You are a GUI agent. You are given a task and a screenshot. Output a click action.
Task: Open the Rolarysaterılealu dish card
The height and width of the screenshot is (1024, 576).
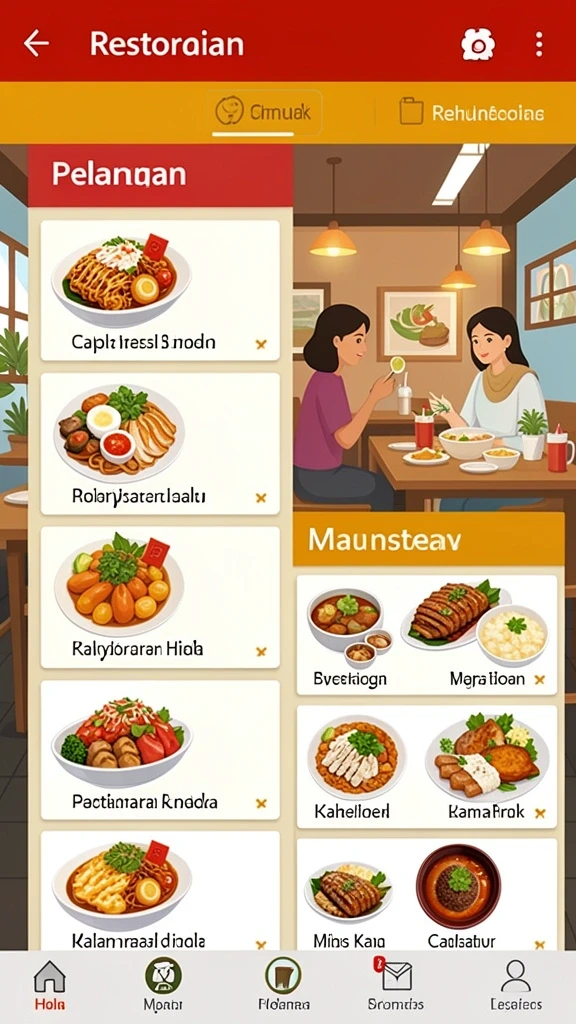pos(161,444)
